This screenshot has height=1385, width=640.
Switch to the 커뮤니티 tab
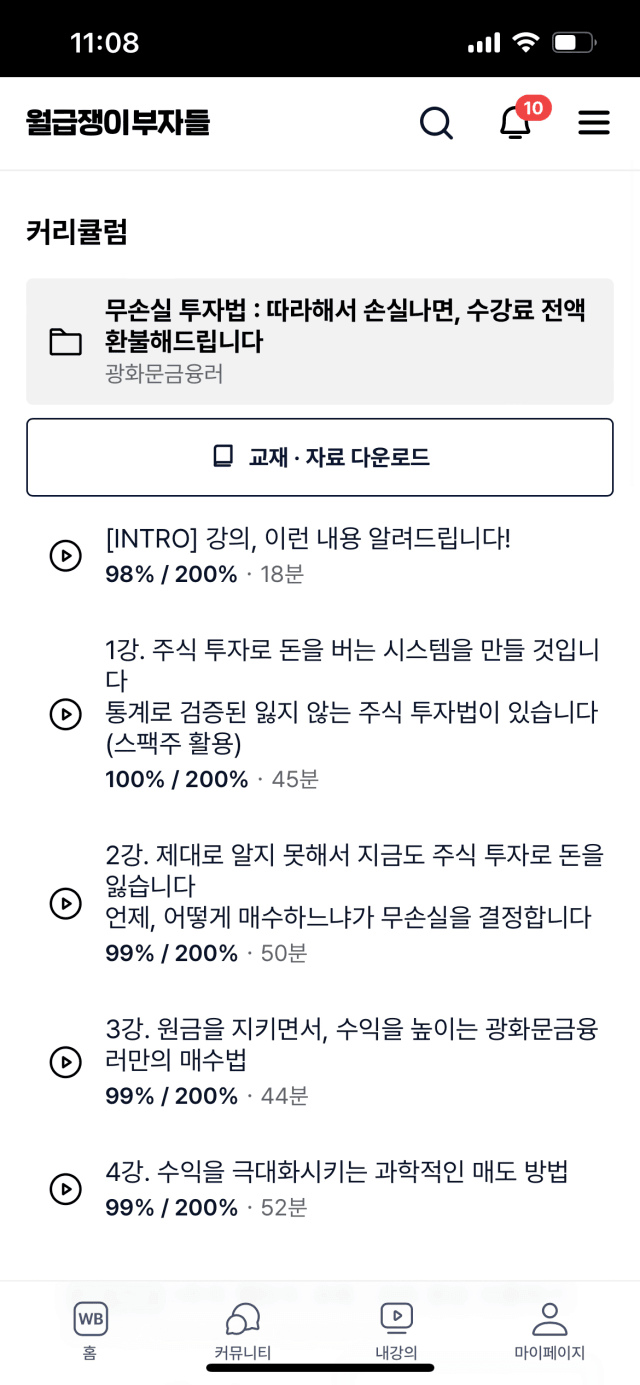tap(243, 1331)
